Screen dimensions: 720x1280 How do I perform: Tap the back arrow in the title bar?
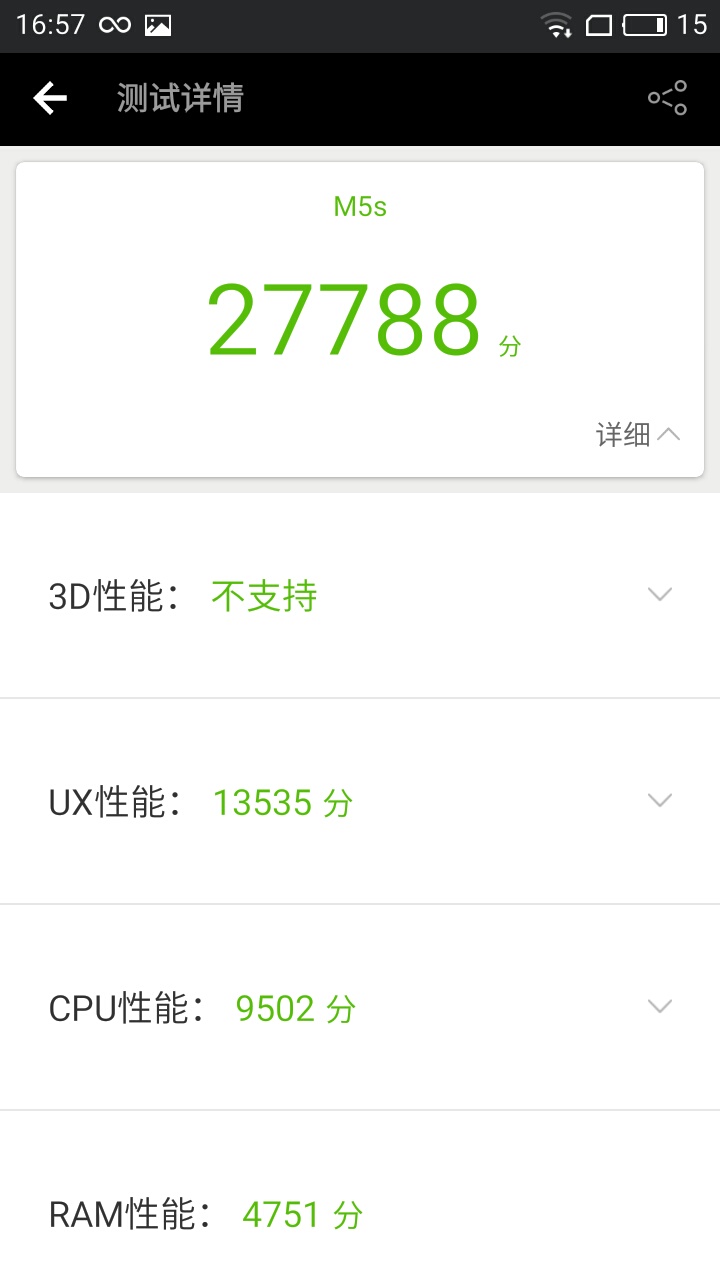(48, 98)
